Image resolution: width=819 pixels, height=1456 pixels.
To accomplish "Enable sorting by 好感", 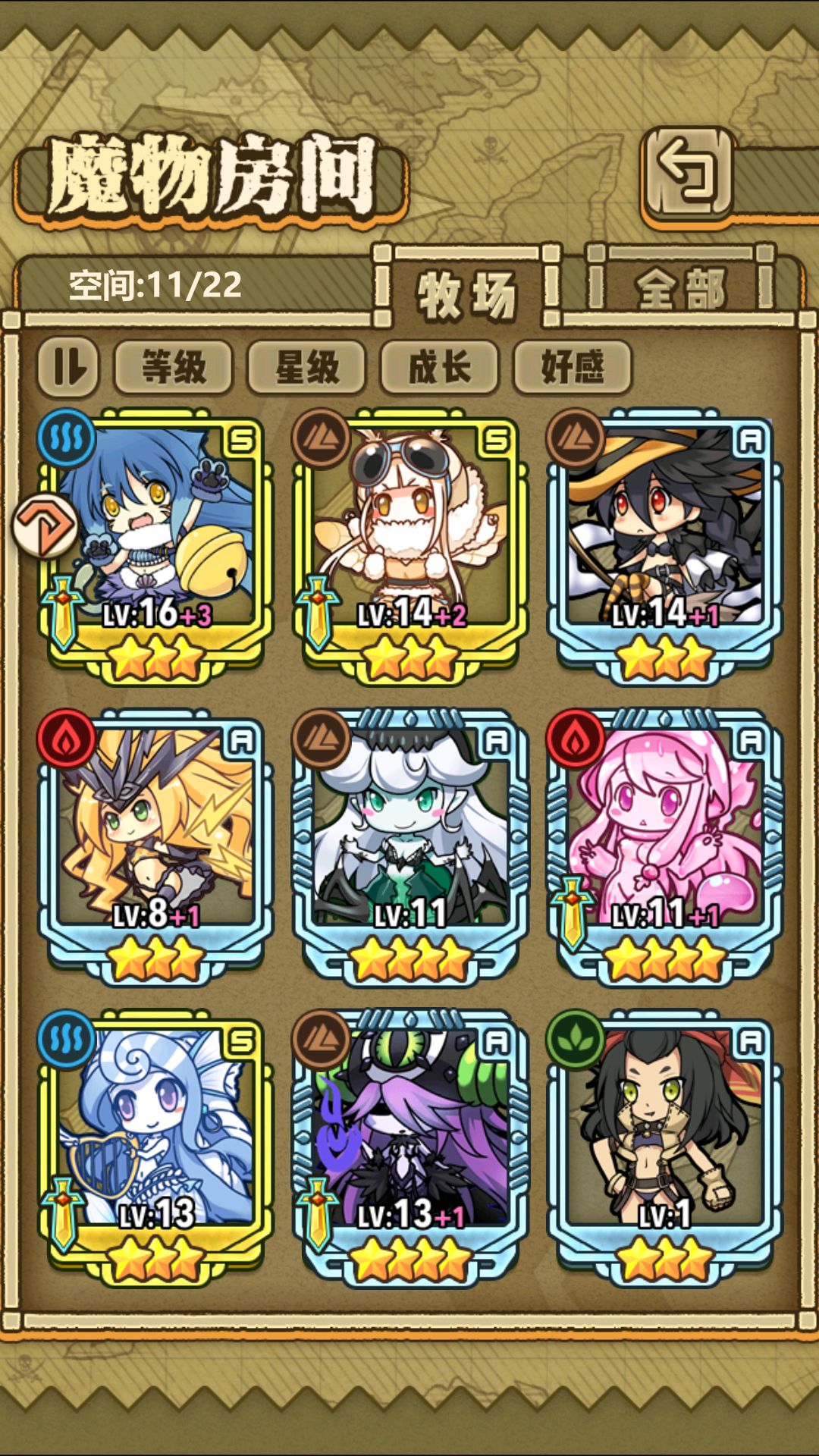I will (x=573, y=367).
